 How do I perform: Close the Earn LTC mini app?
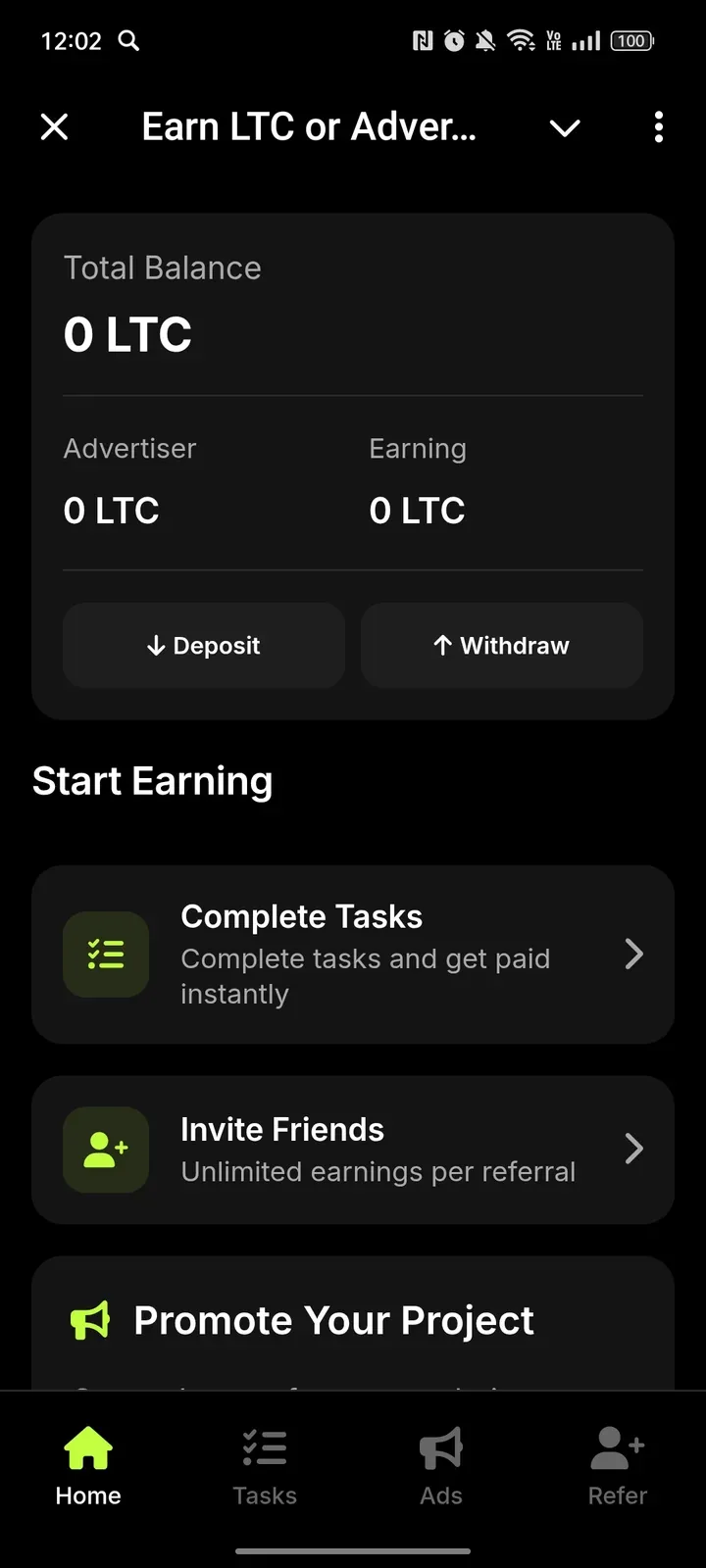(55, 127)
